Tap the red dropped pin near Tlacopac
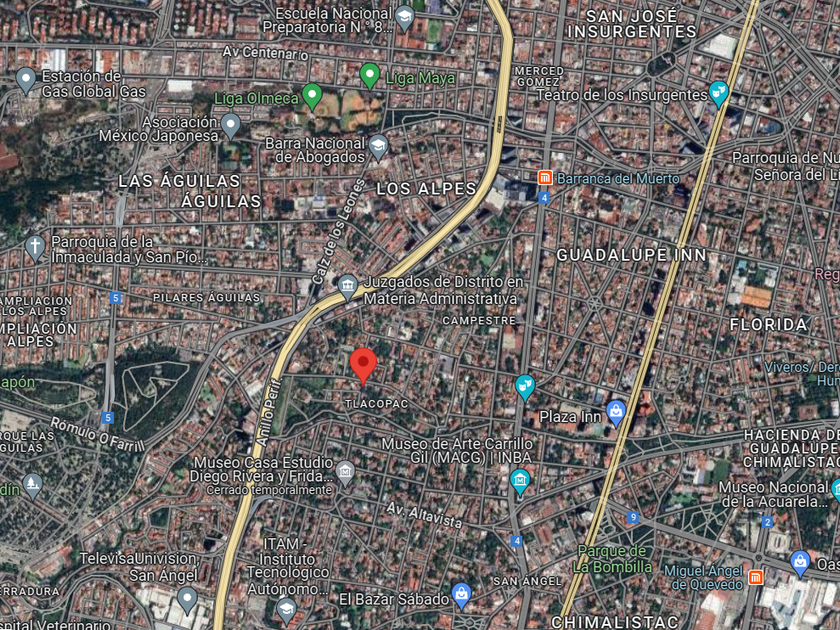840x630 pixels. tap(364, 365)
